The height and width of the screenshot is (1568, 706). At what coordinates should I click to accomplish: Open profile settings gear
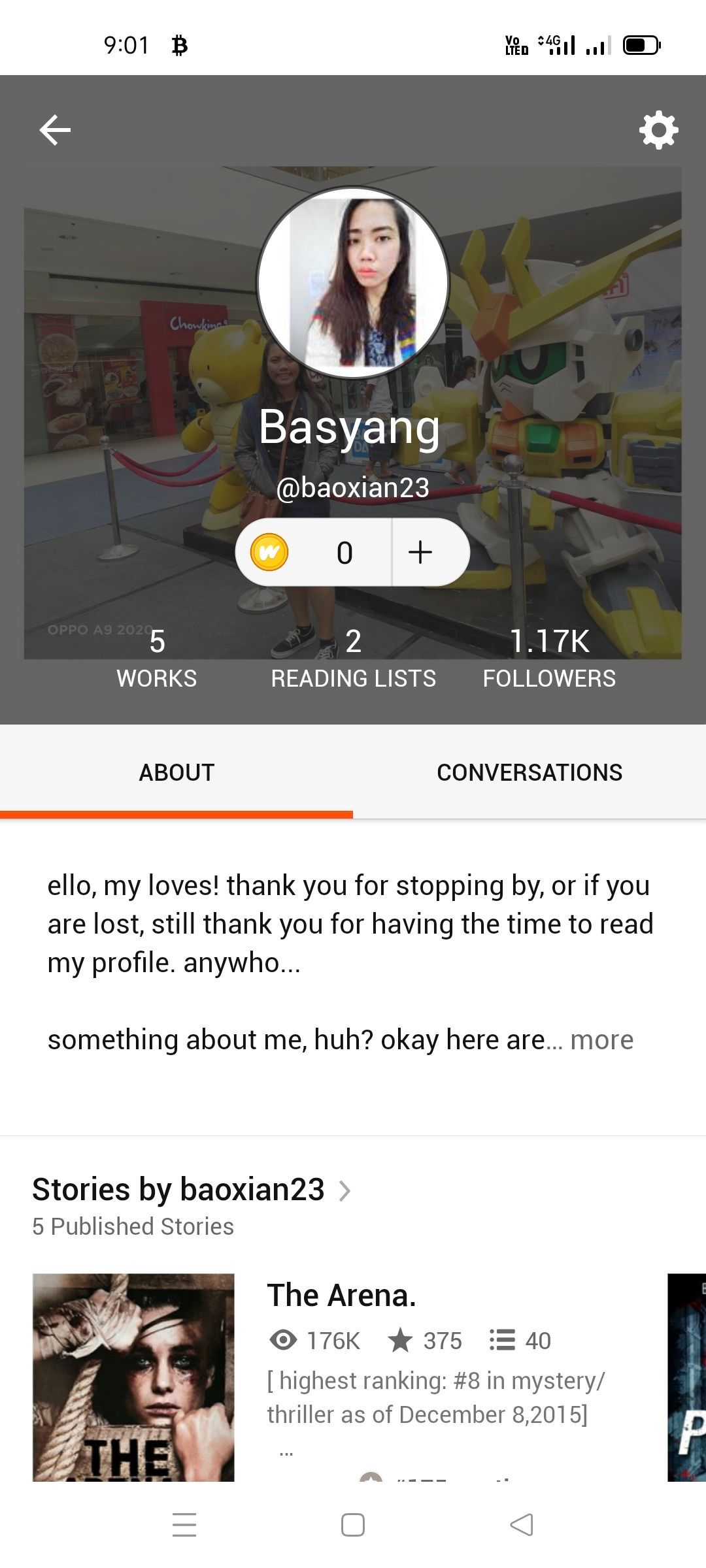click(658, 130)
